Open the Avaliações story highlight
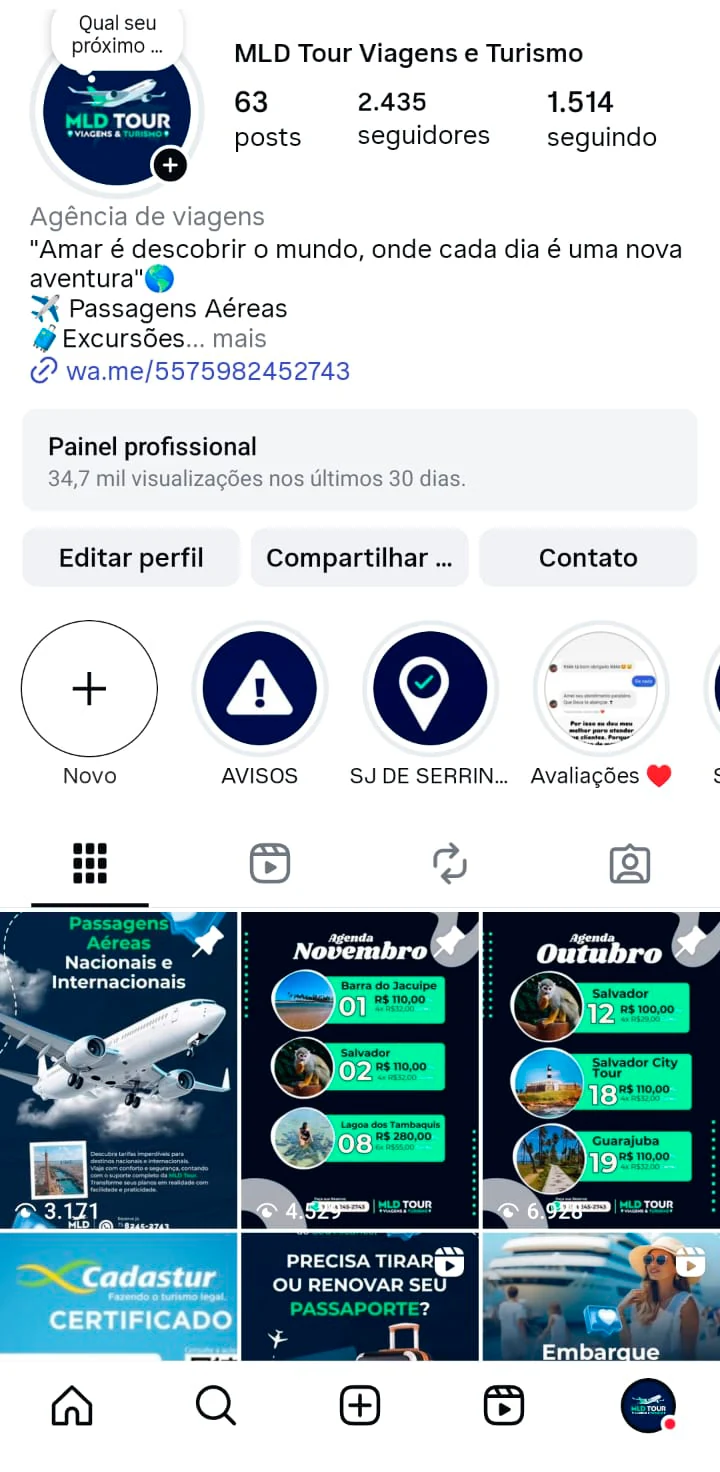720x1472 pixels. 600,688
